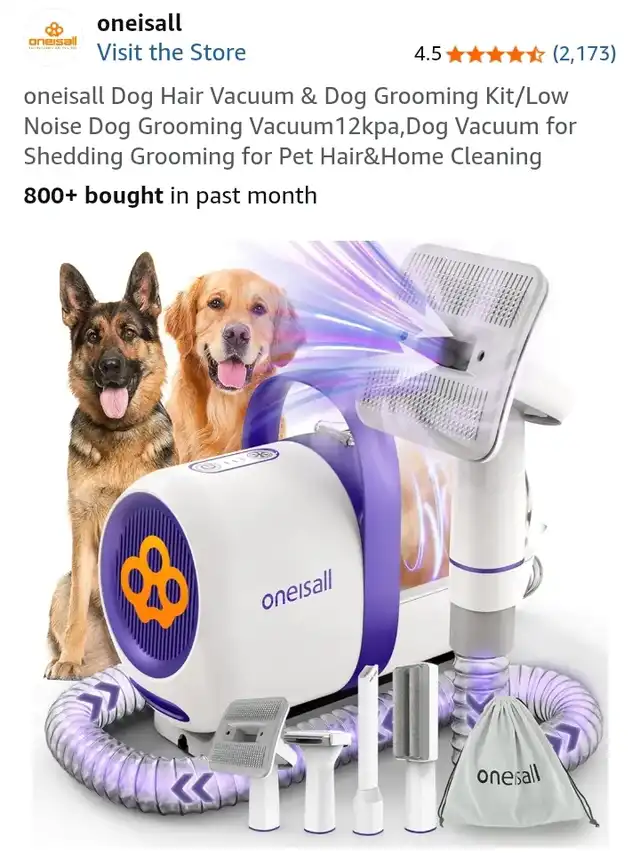
Task: Open the dog grooming vacuum product image
Action: click(320, 540)
